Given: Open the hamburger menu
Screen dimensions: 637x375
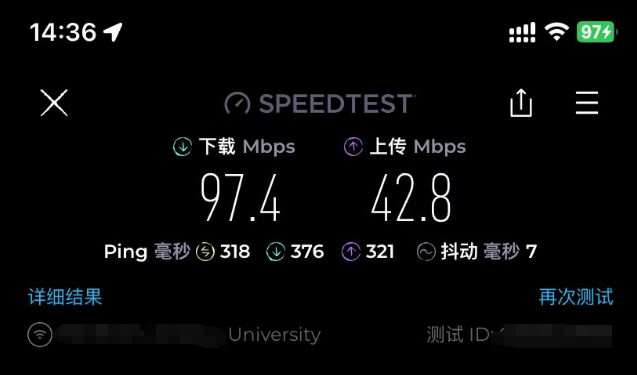Looking at the screenshot, I should pyautogui.click(x=587, y=103).
